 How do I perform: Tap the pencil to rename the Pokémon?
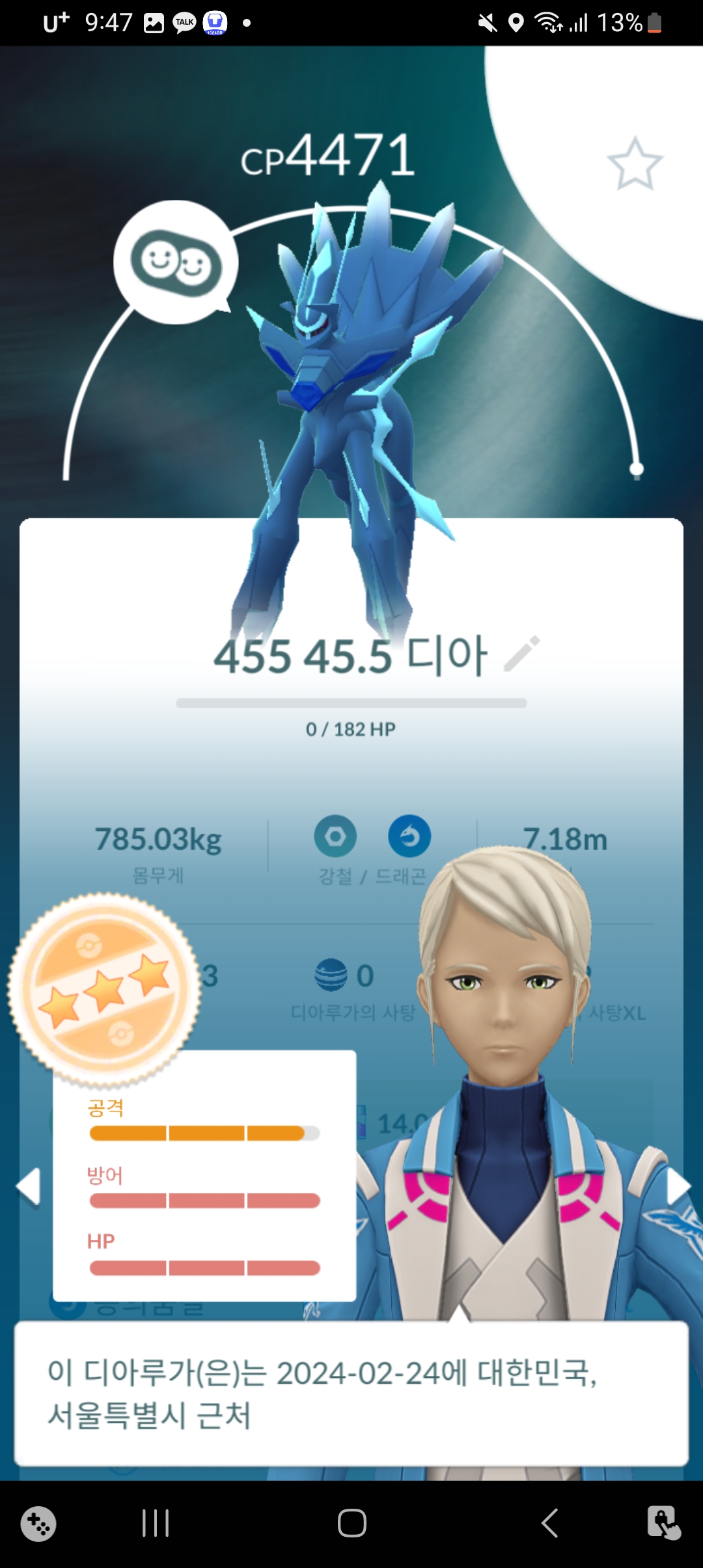coord(522,653)
